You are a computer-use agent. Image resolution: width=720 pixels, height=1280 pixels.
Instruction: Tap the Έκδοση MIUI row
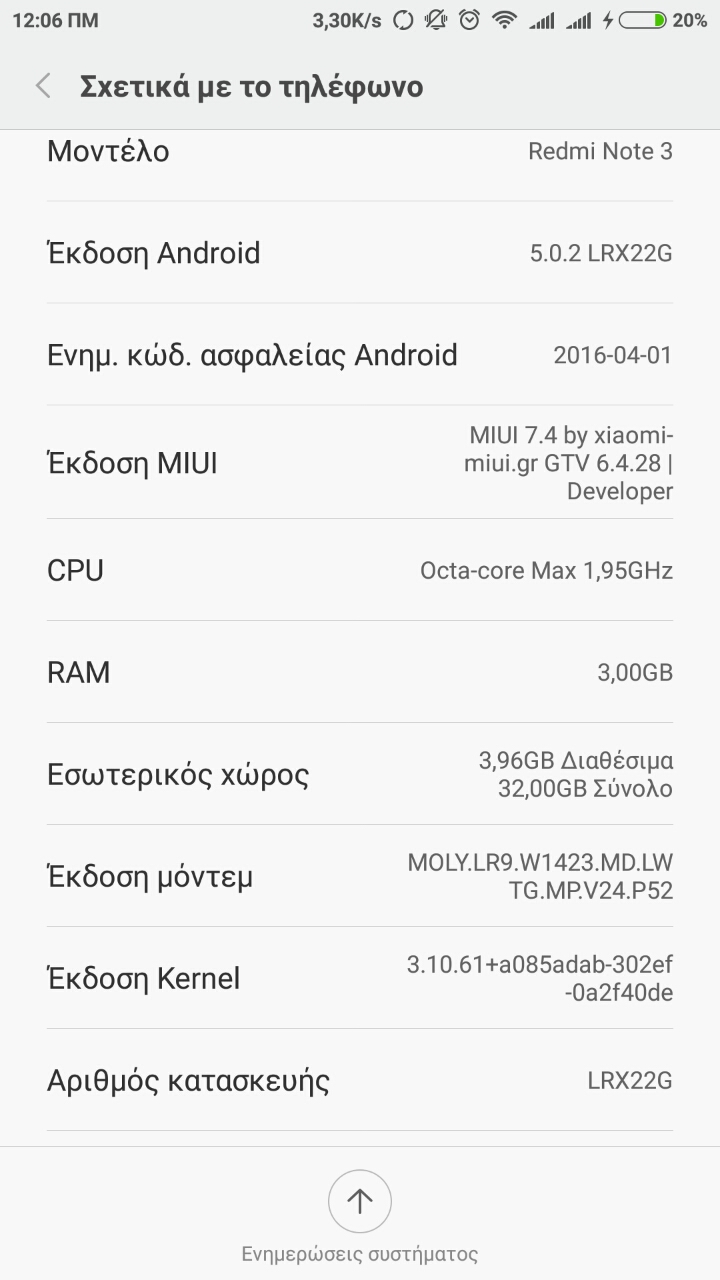tap(360, 463)
